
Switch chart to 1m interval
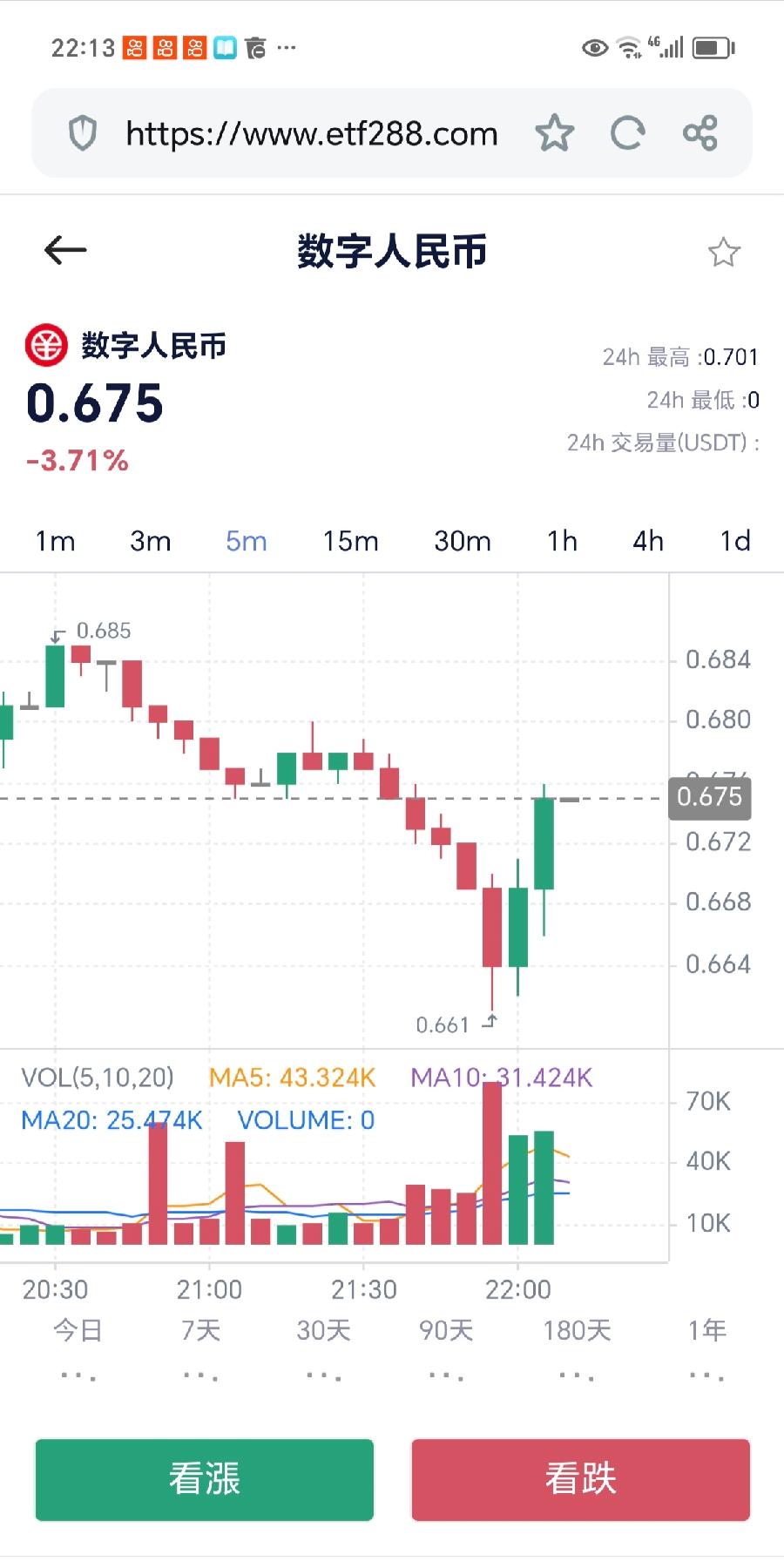pos(55,541)
